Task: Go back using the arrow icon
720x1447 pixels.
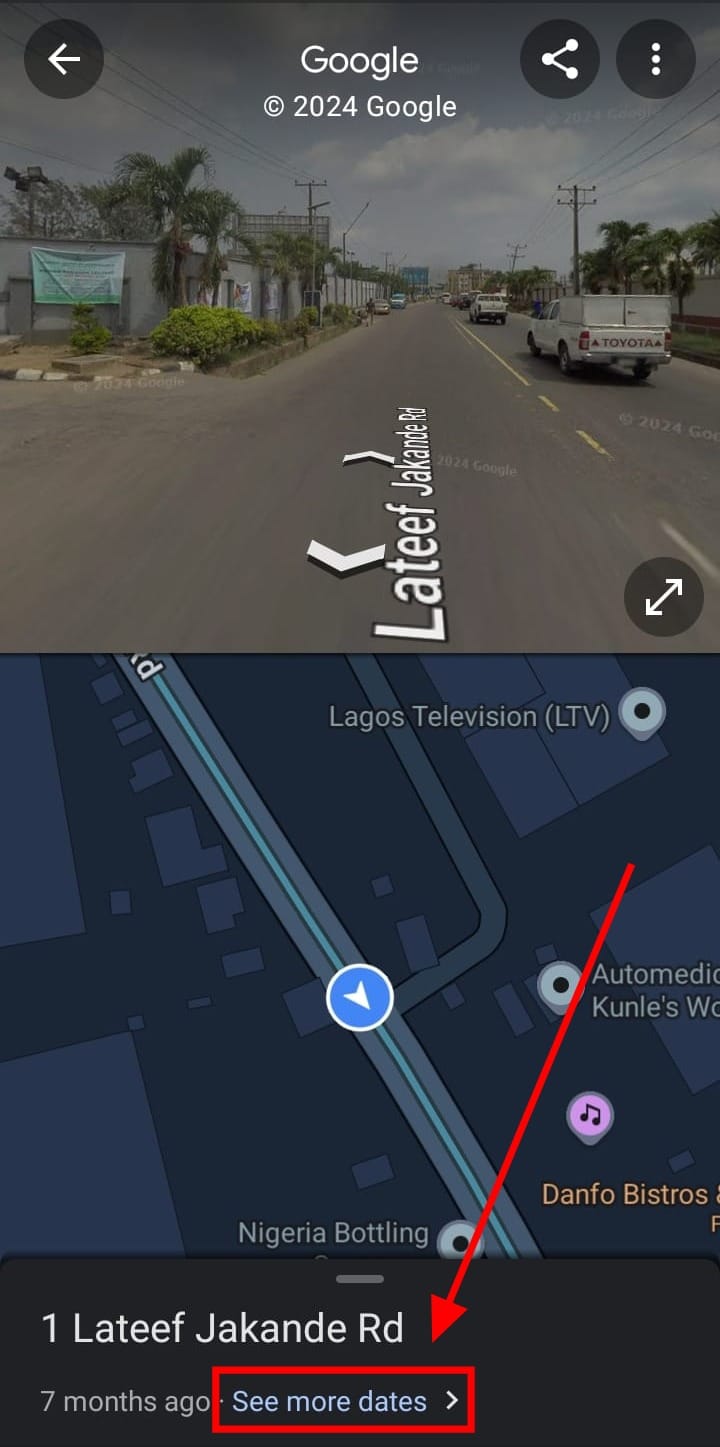Action: click(x=64, y=60)
